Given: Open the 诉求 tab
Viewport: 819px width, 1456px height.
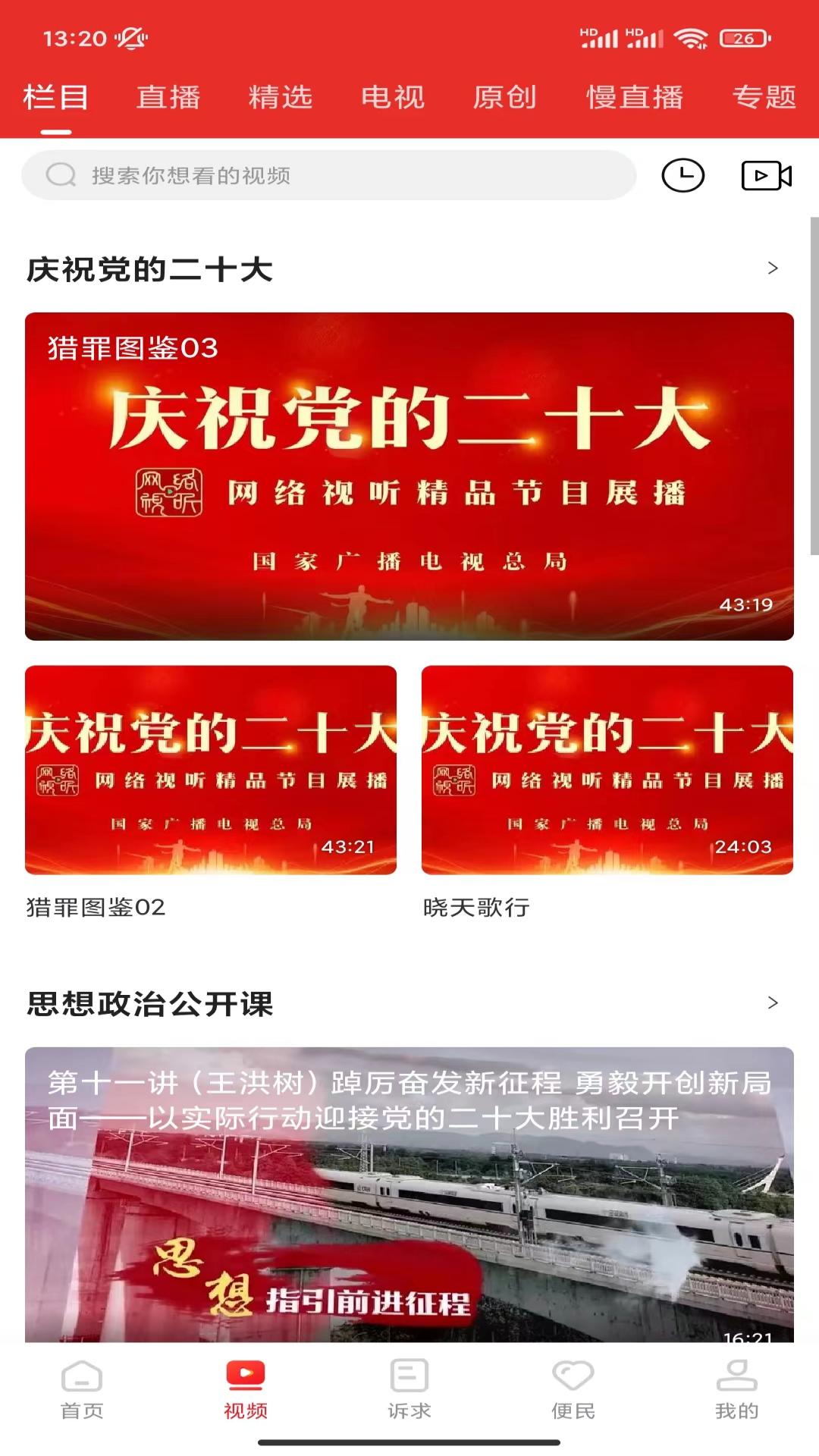Looking at the screenshot, I should point(409,1389).
